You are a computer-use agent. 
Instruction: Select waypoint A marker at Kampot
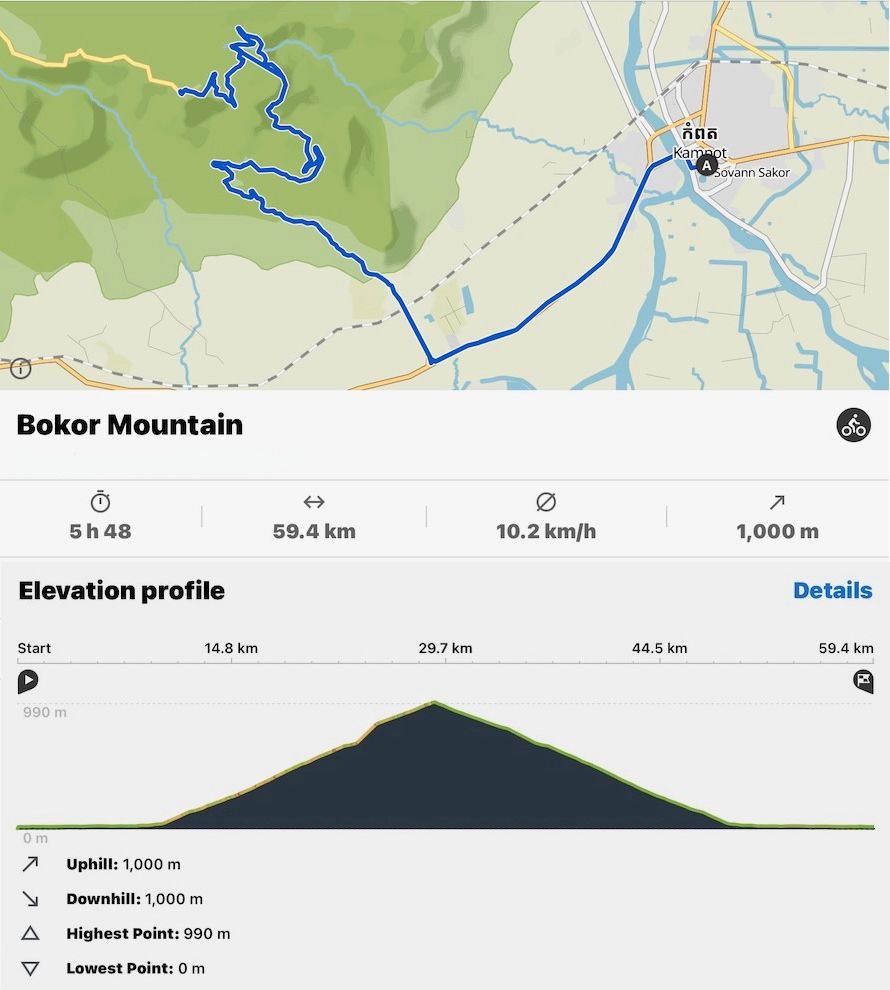click(x=707, y=166)
